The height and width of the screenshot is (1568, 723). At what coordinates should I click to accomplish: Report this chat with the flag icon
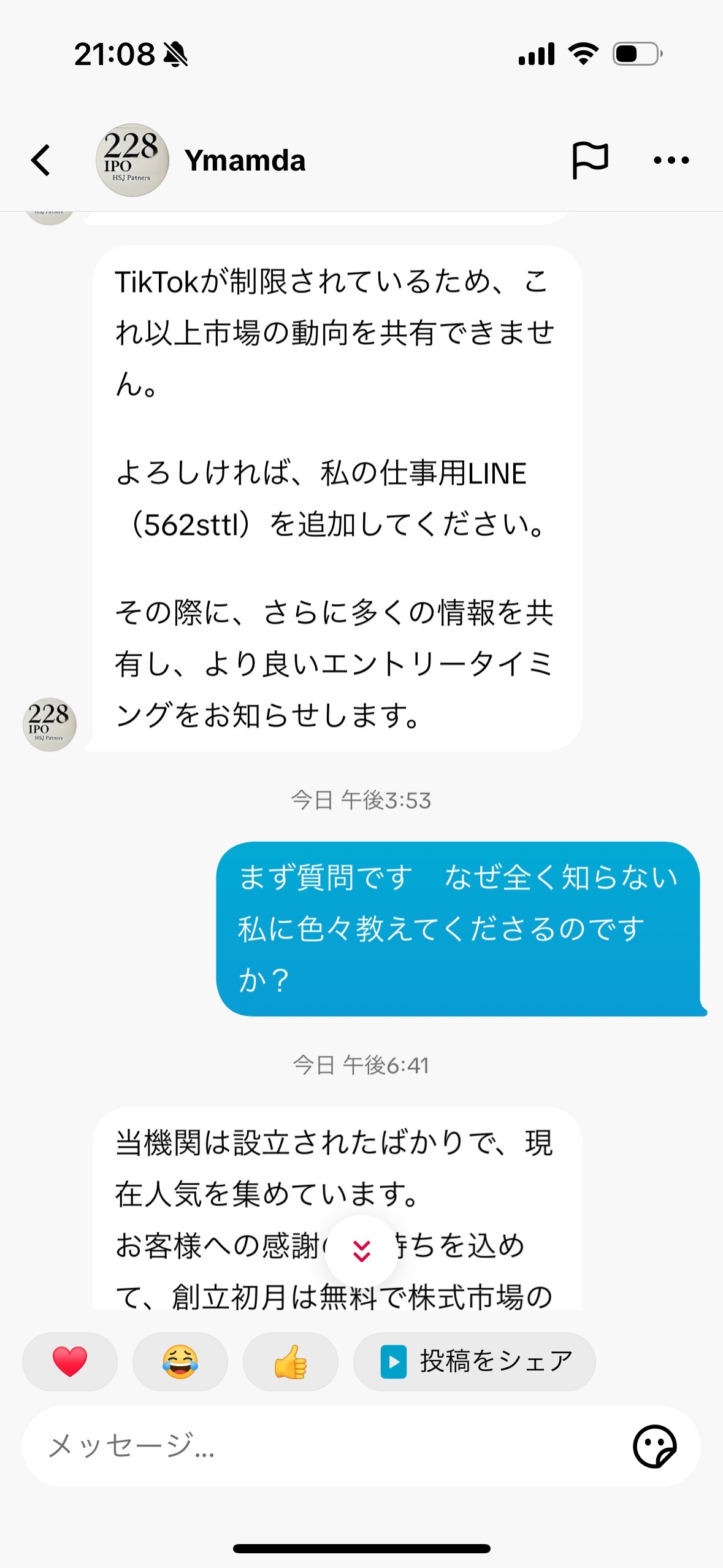(590, 160)
